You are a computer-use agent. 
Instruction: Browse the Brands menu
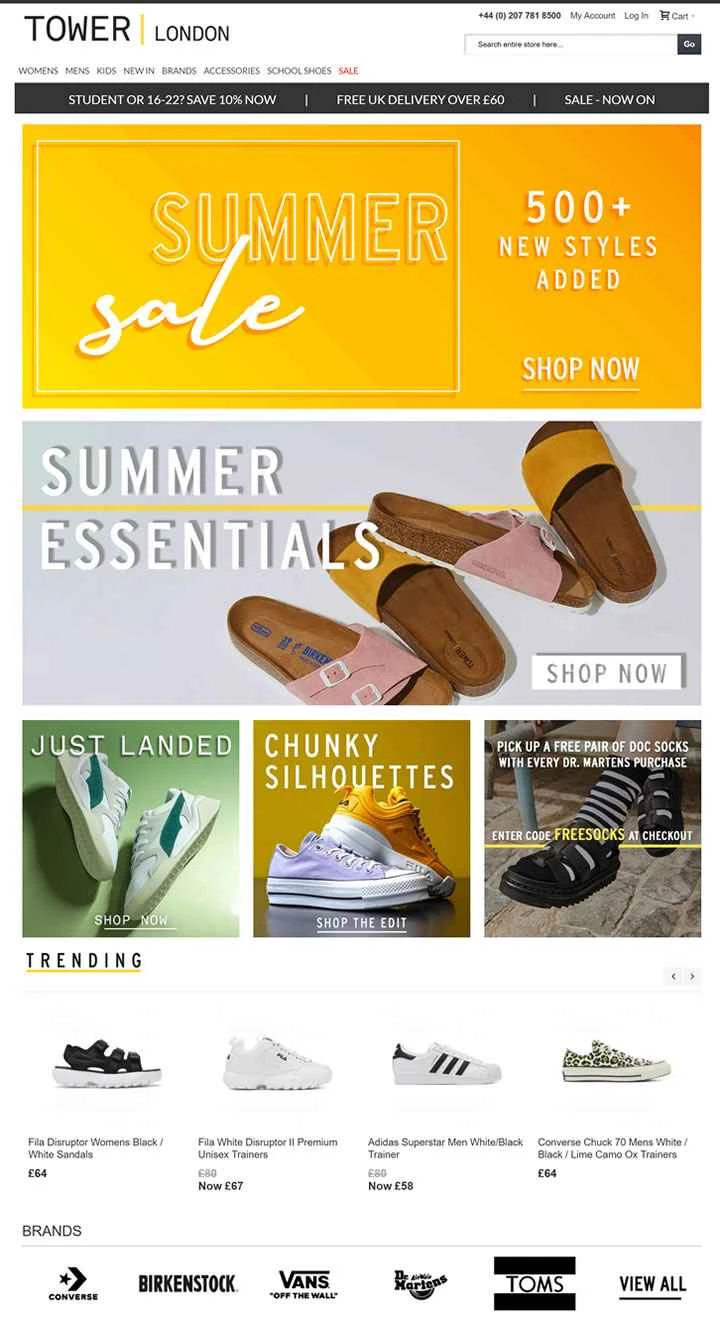pos(179,71)
